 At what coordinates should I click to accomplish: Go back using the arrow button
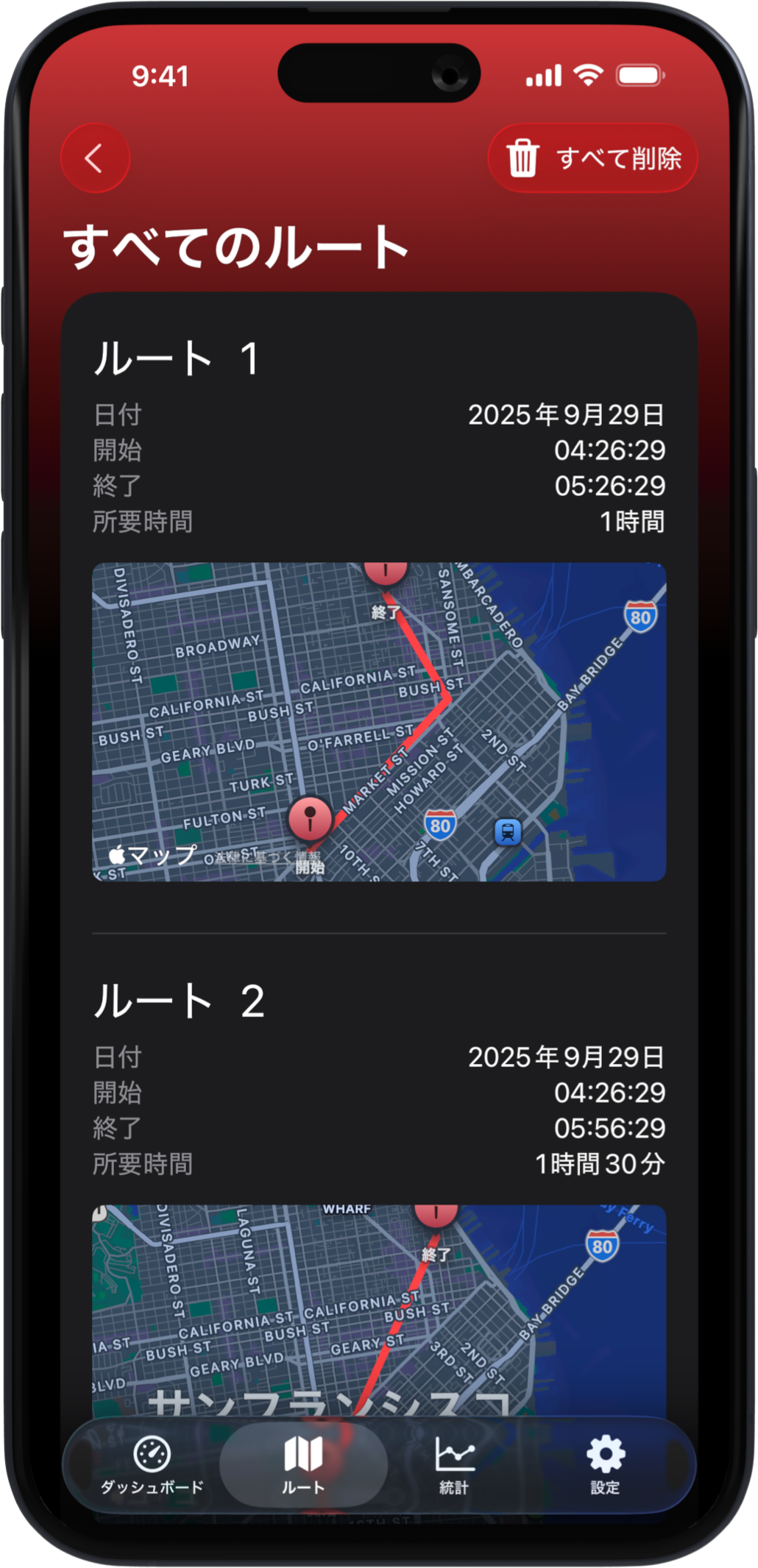(95, 158)
